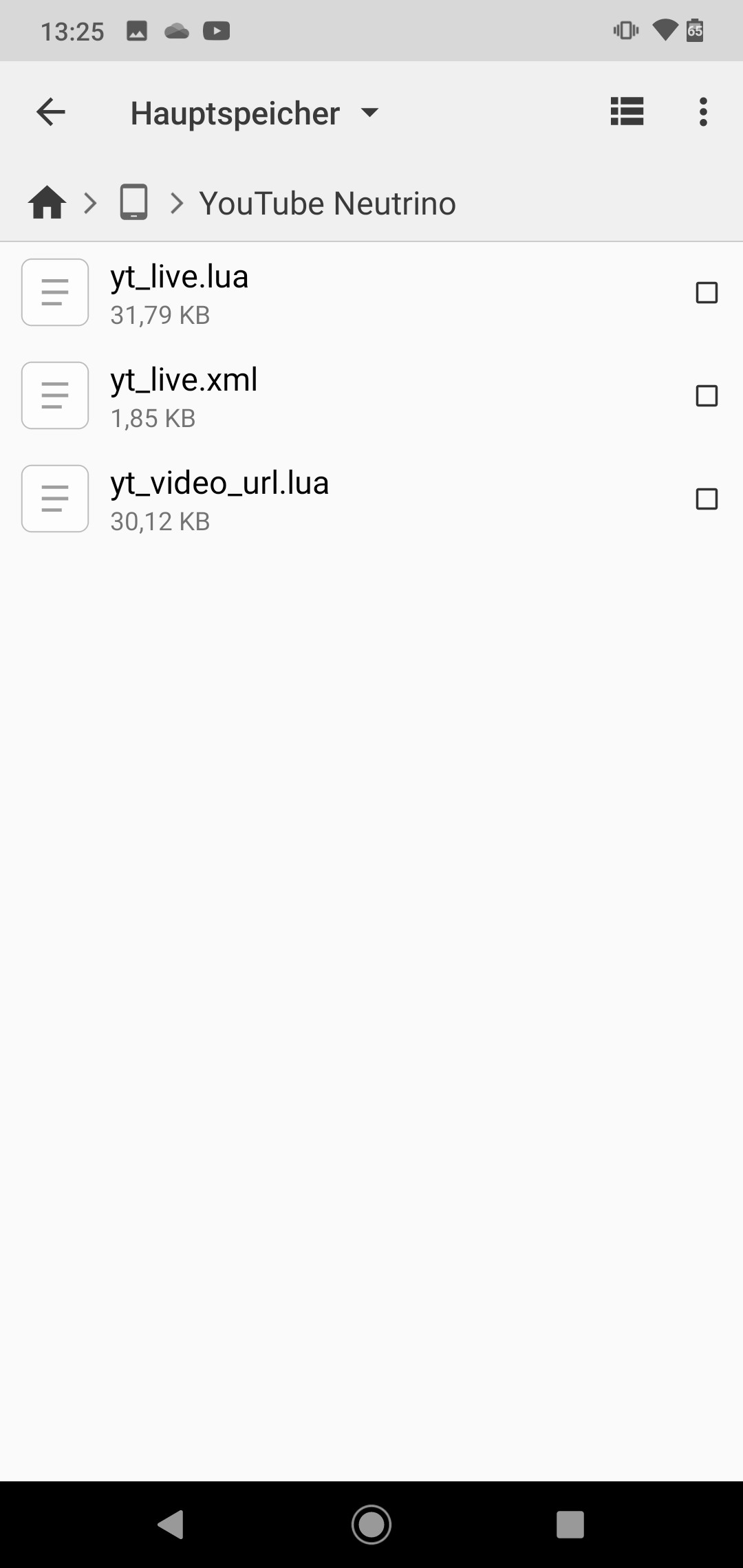The width and height of the screenshot is (743, 1568).
Task: Select the checkbox for yt_live.lua
Action: (x=707, y=292)
